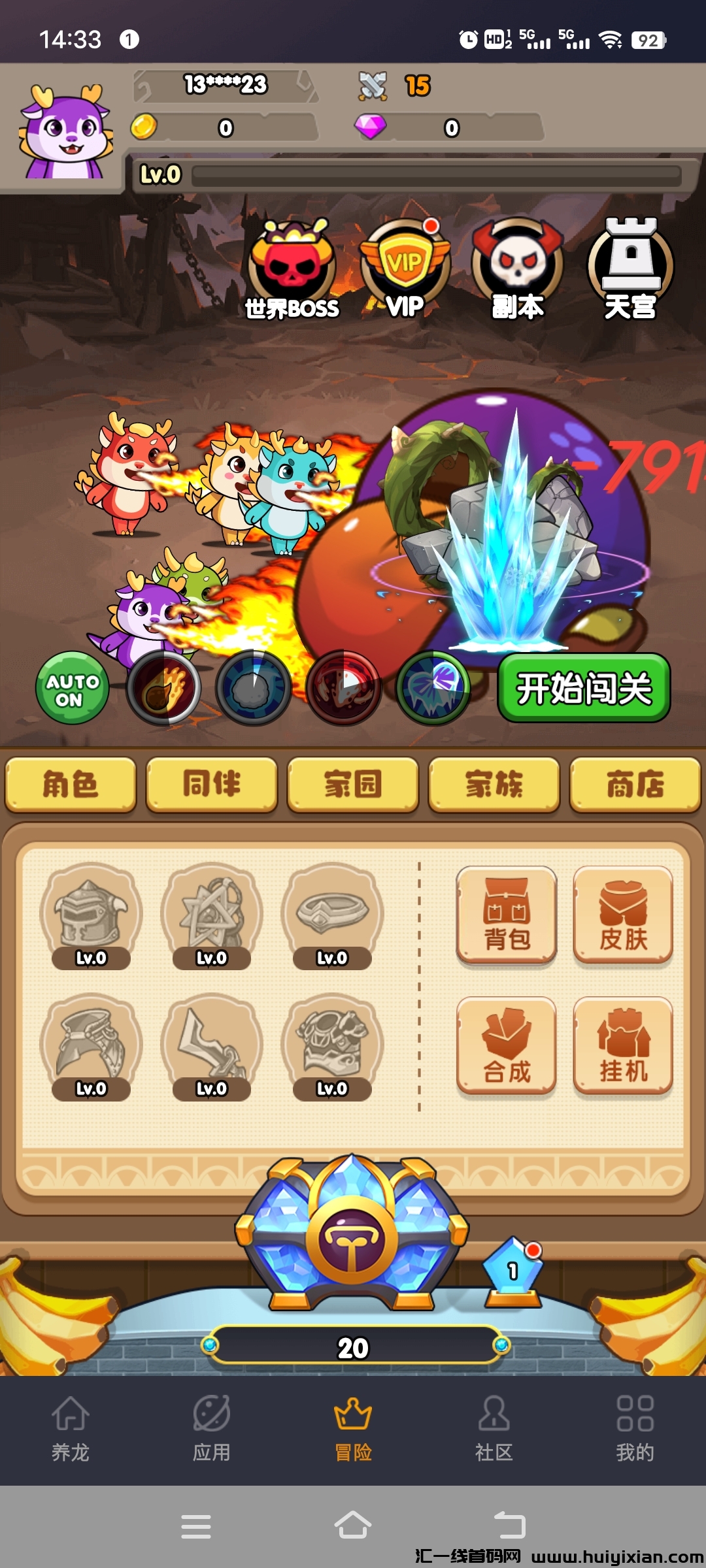Toggle the AUTO ON button

coord(72,689)
